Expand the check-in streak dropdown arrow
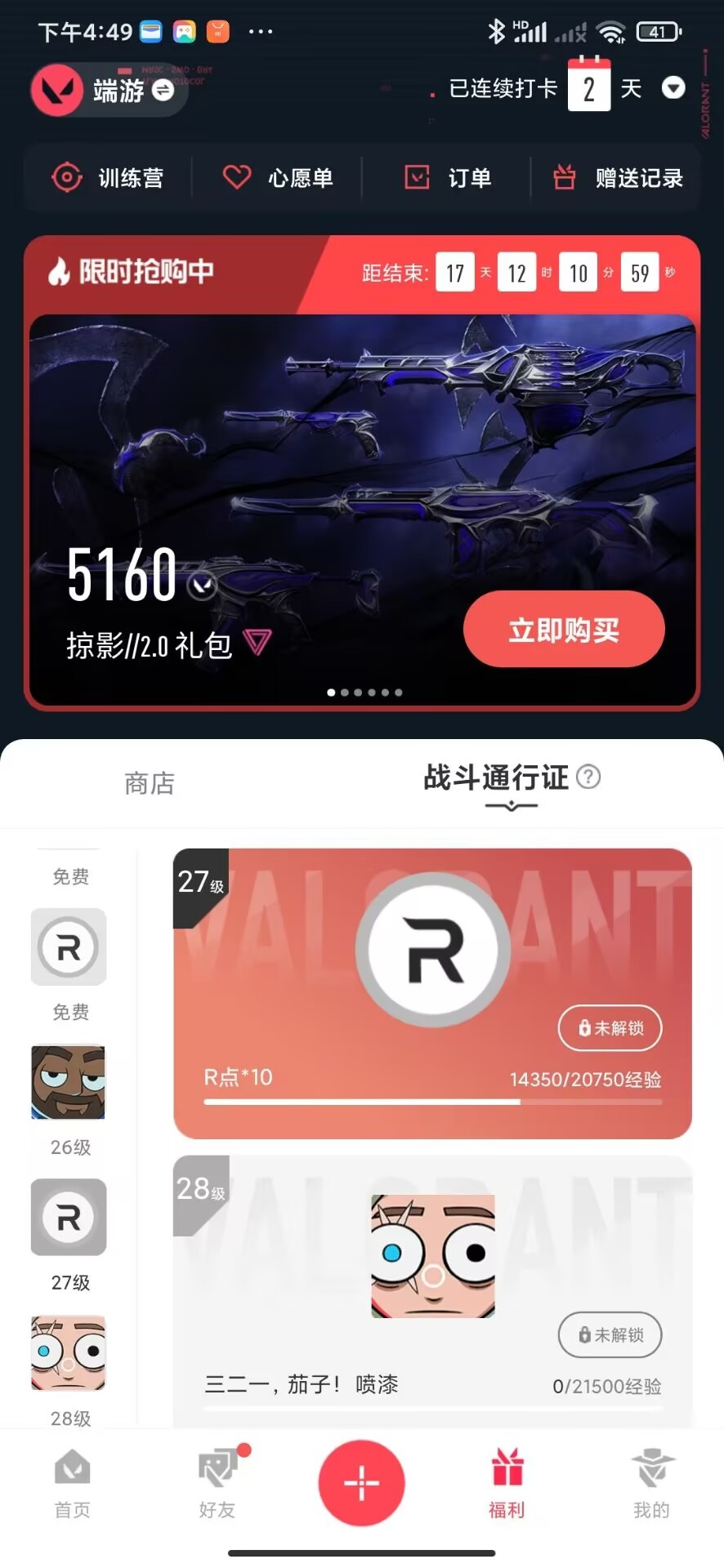 point(673,87)
